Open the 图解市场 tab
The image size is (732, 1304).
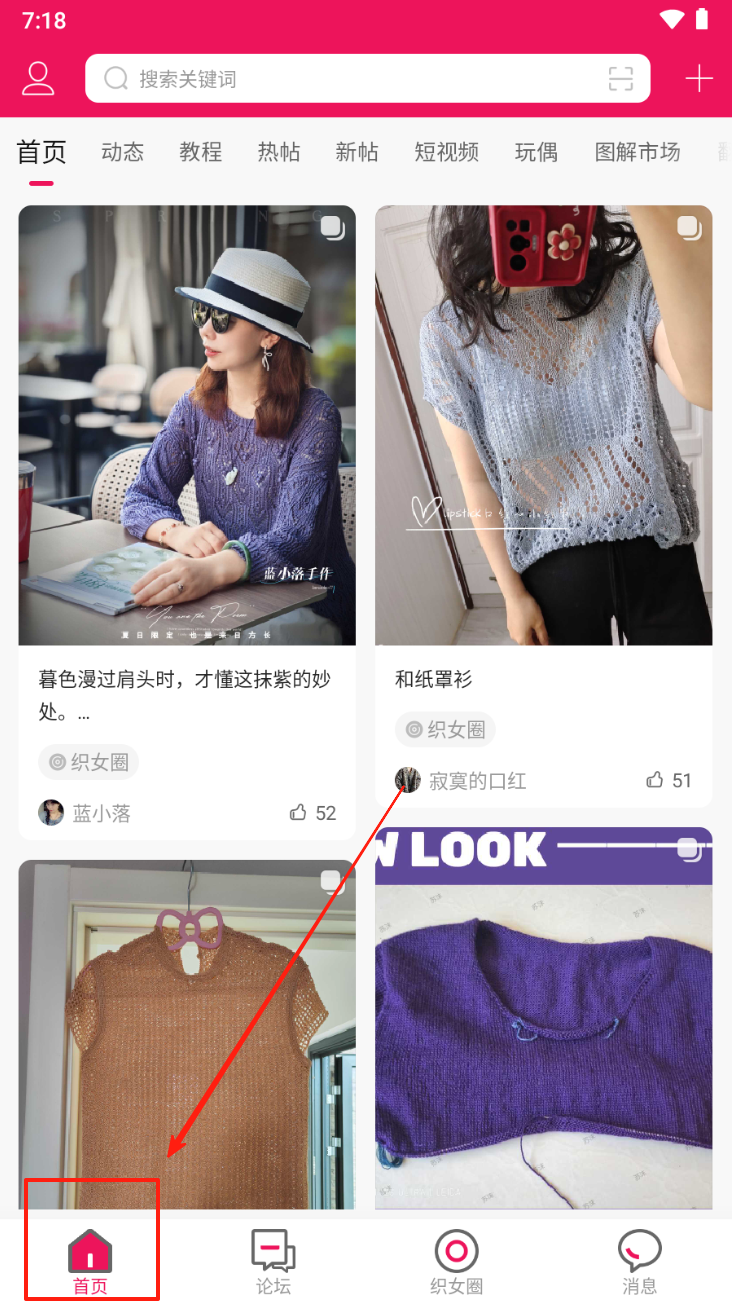(637, 152)
